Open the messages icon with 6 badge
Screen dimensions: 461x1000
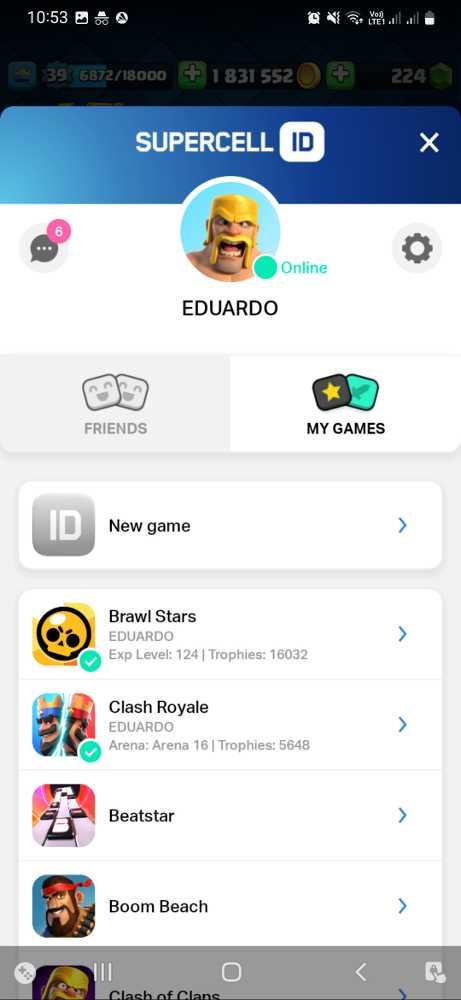click(x=44, y=247)
